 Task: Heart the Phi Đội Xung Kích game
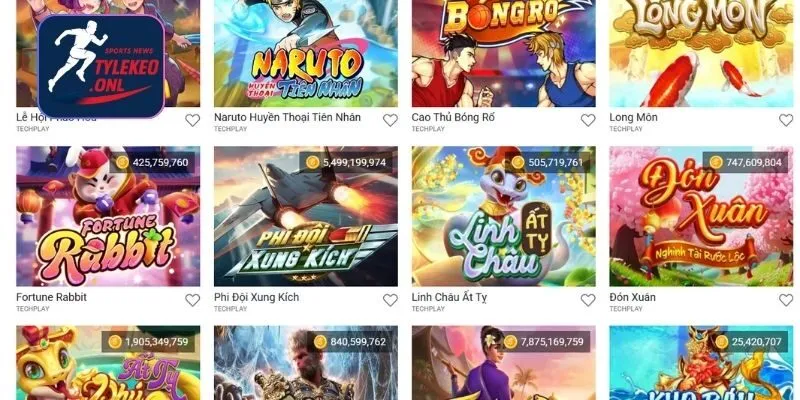pos(390,300)
